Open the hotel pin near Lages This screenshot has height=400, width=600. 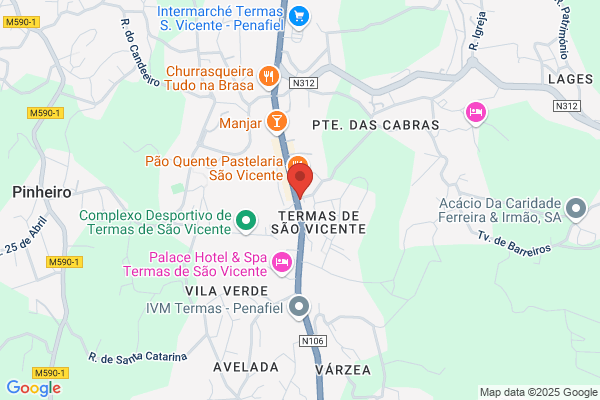pos(476,114)
